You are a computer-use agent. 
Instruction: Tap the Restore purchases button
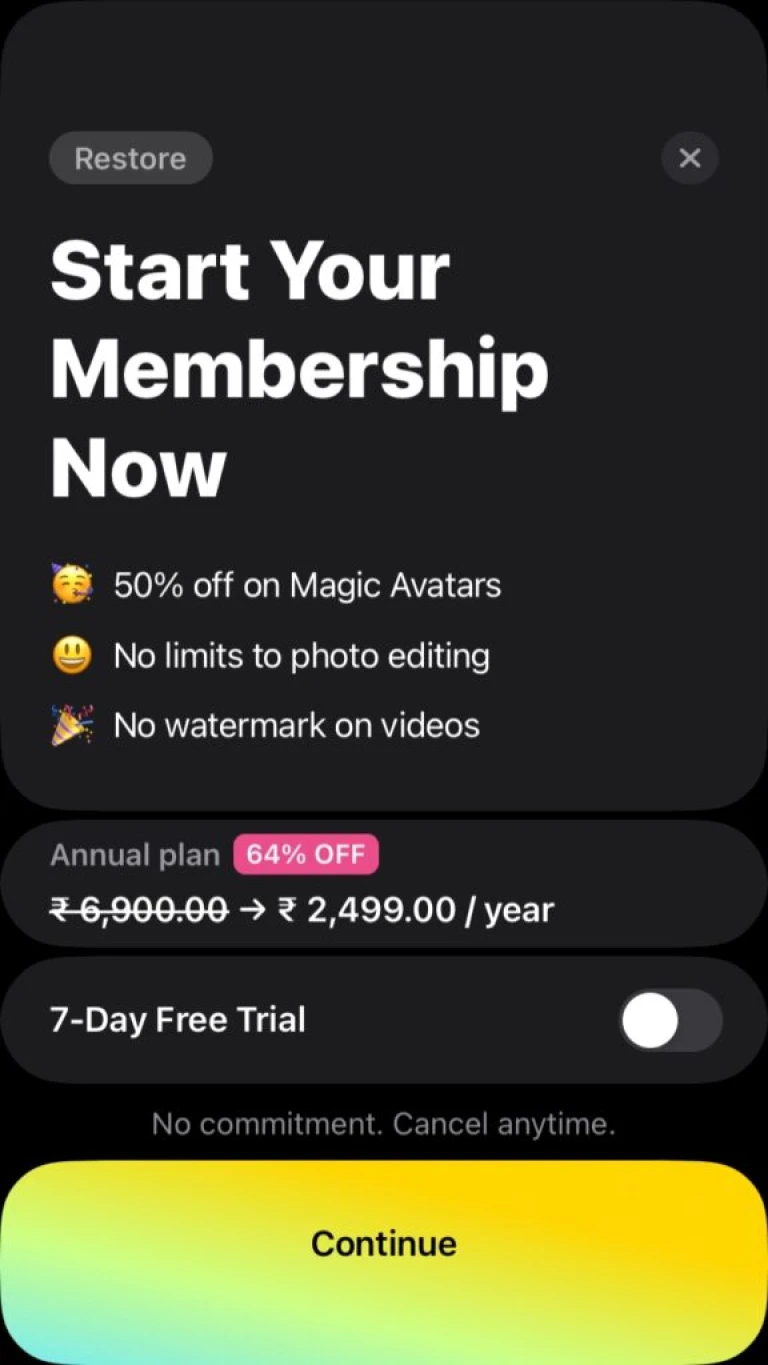(130, 158)
